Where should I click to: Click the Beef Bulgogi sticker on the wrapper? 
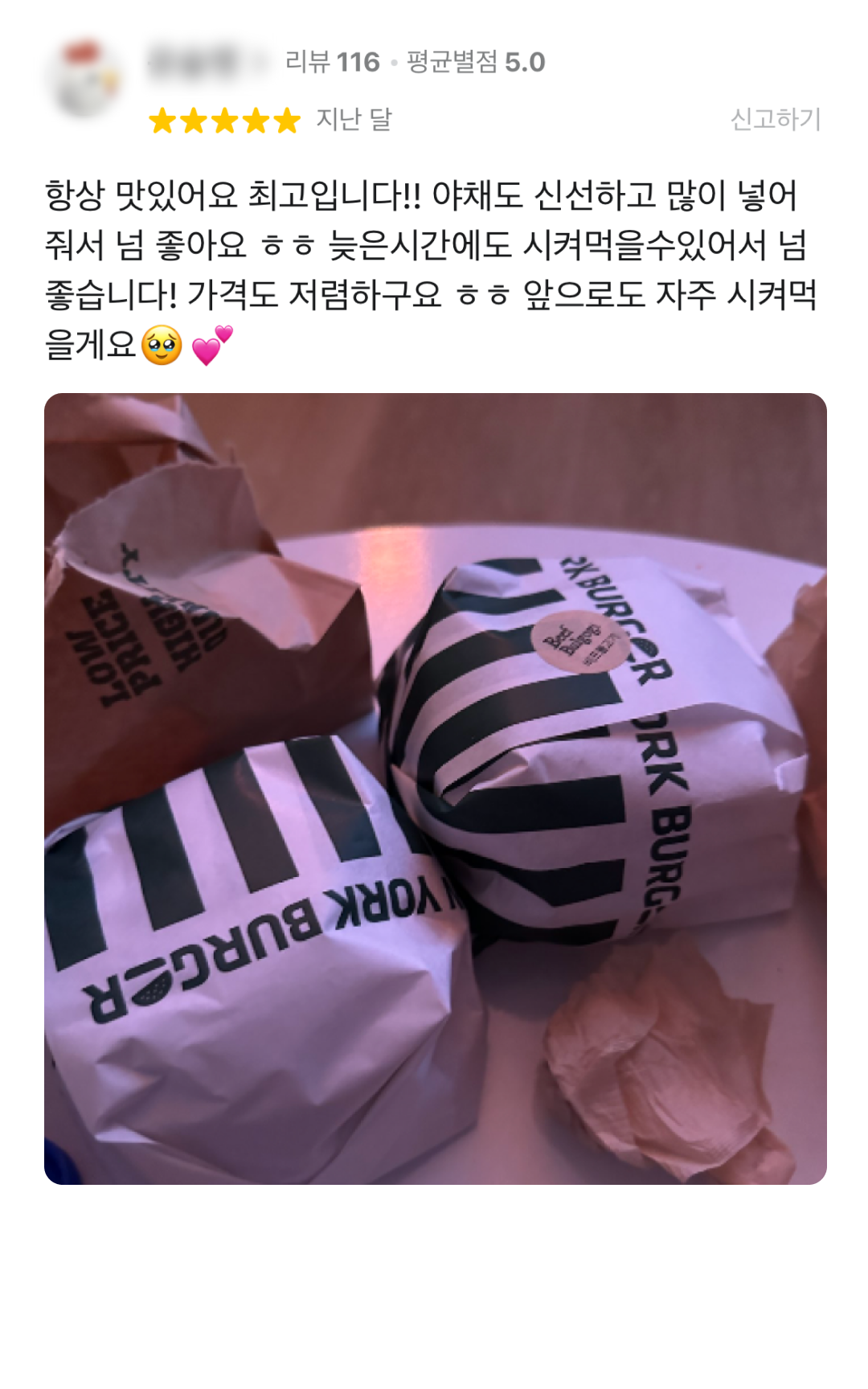coord(579,643)
